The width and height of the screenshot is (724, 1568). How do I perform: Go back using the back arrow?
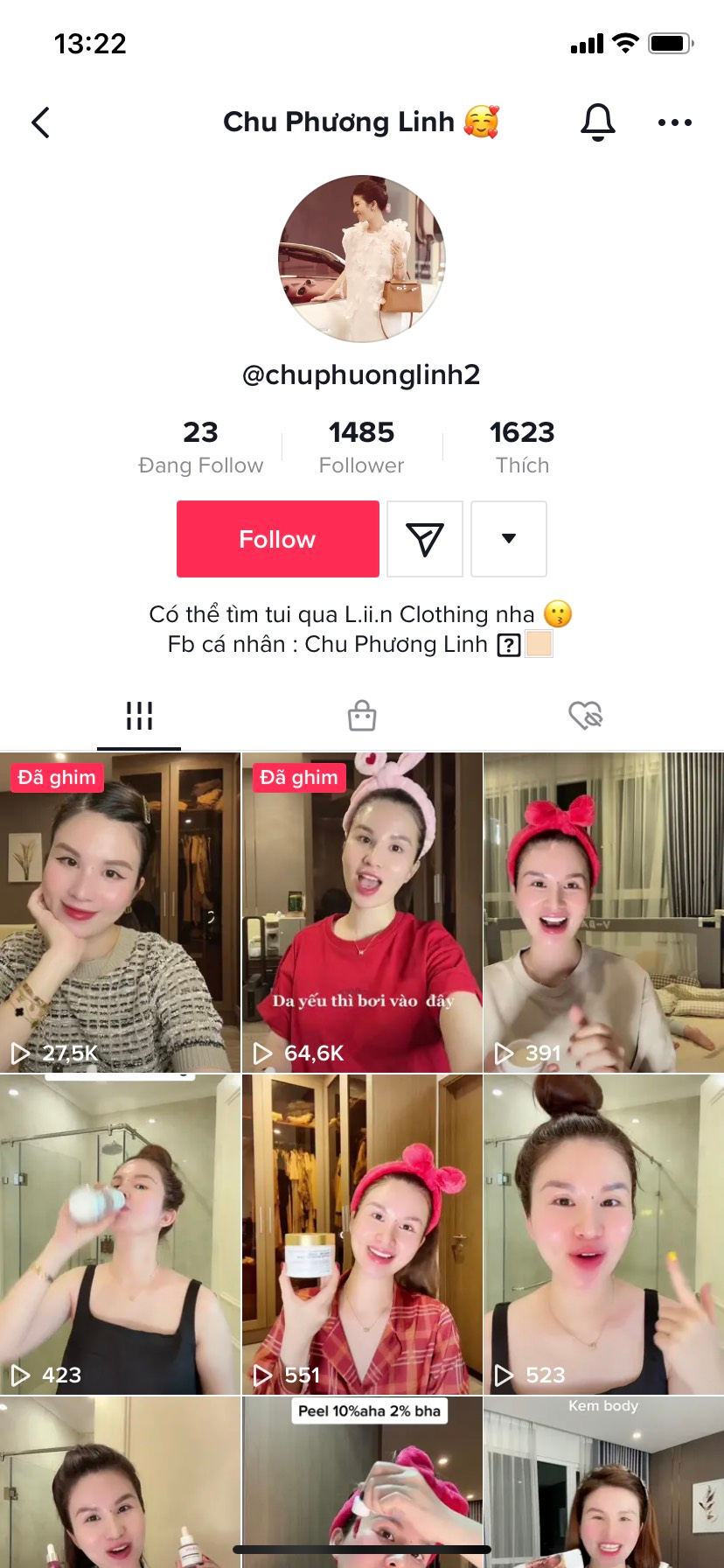click(x=41, y=122)
